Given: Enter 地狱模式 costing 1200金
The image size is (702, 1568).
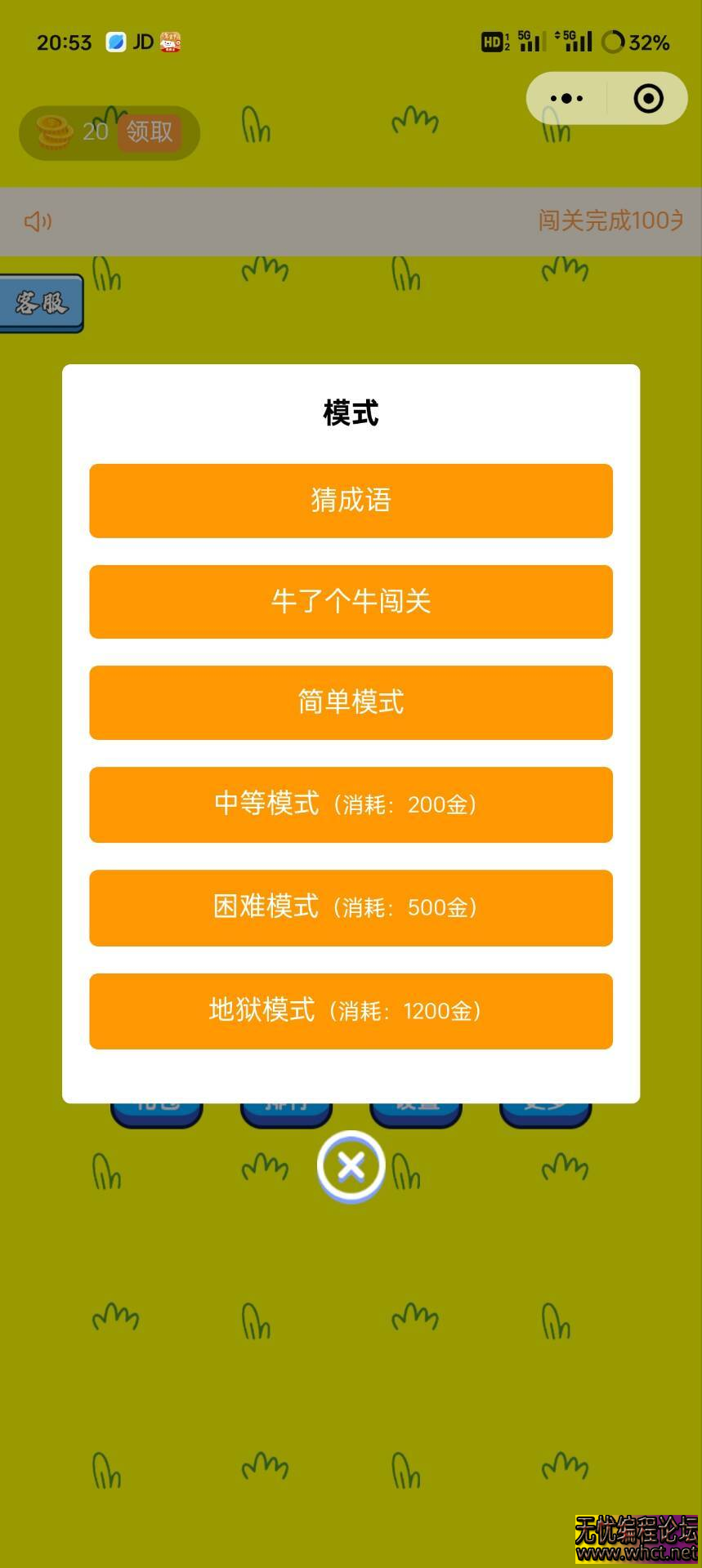Looking at the screenshot, I should point(351,1011).
